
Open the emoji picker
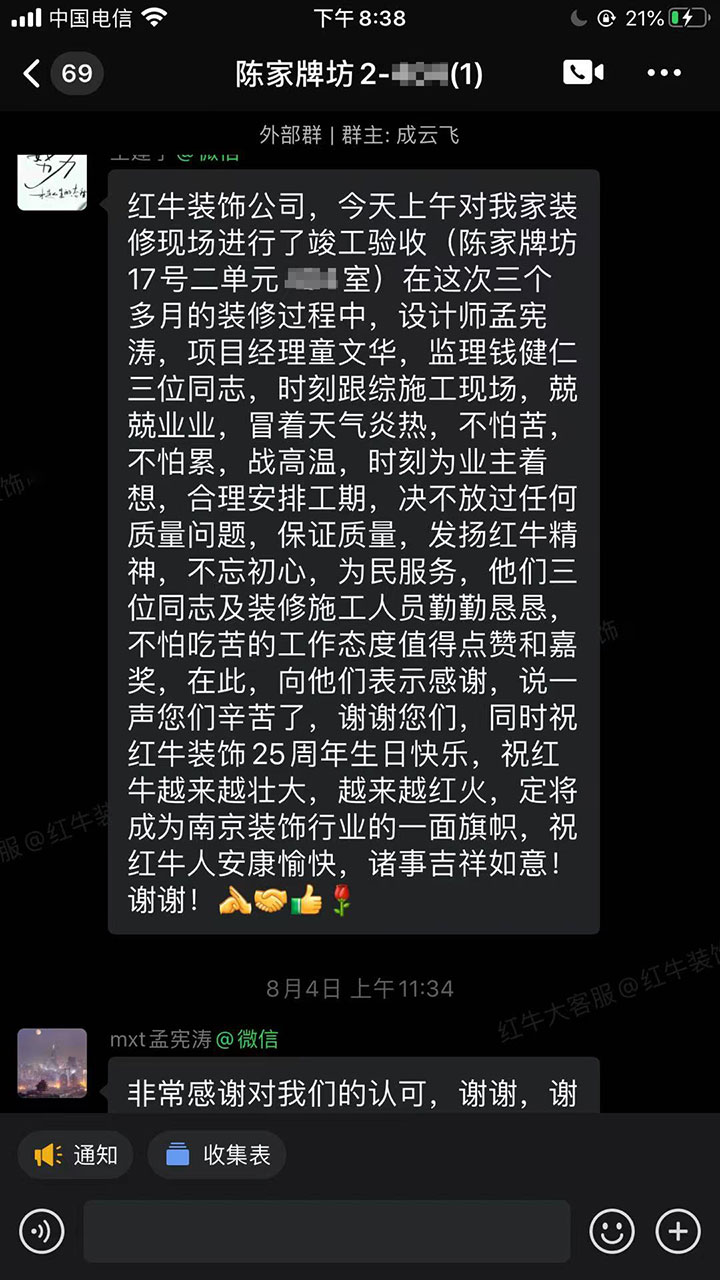pyautogui.click(x=611, y=1231)
